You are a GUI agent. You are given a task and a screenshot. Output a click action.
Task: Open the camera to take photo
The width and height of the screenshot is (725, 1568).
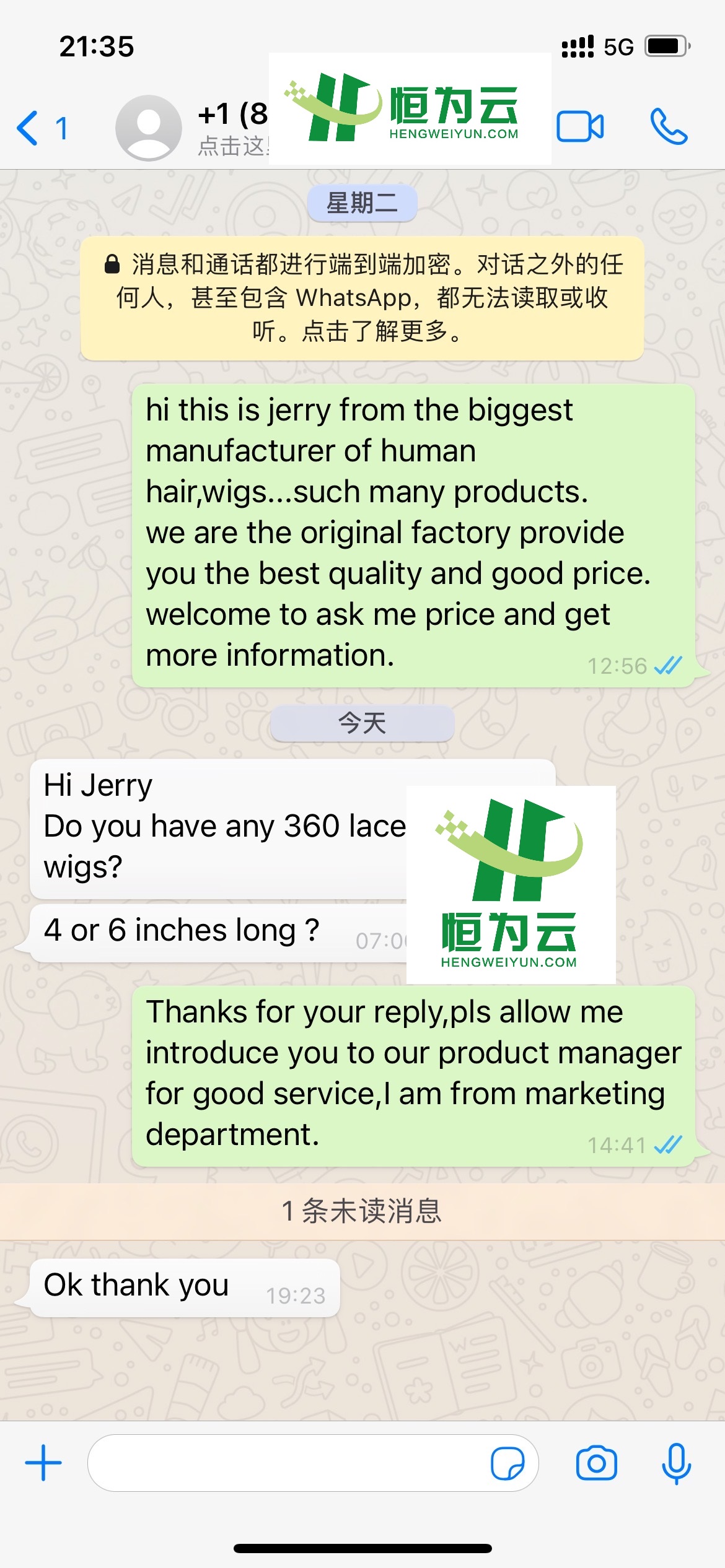coord(596,1463)
